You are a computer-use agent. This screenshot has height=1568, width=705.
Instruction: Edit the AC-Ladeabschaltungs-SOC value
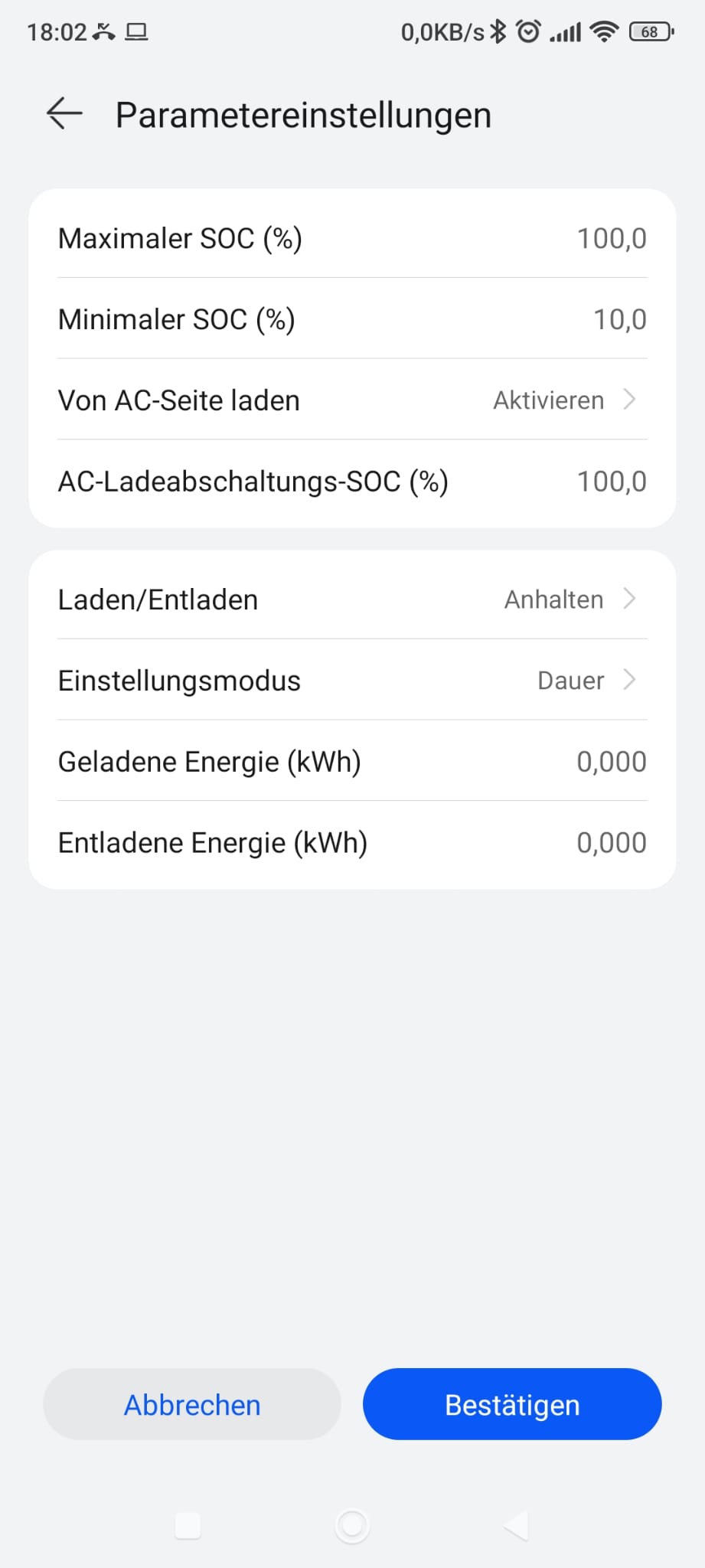352,482
